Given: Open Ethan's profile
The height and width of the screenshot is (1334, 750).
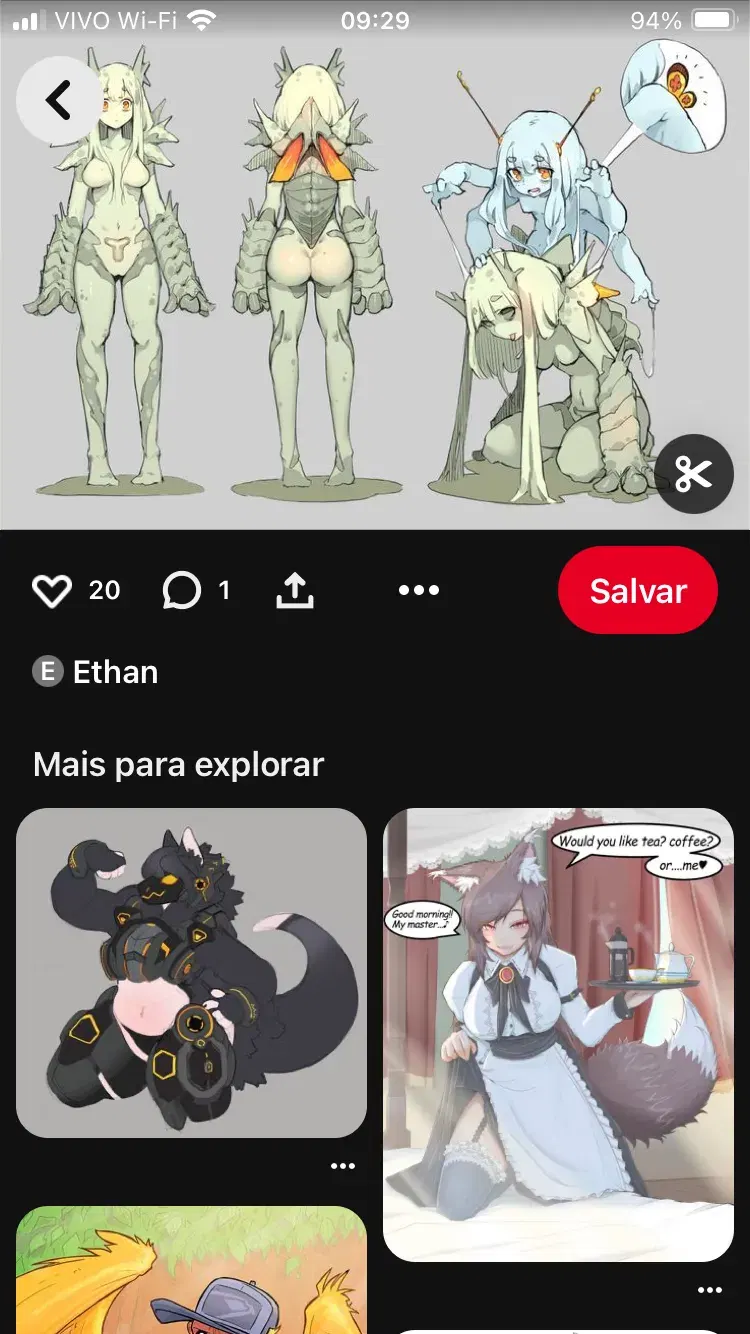Looking at the screenshot, I should coord(95,672).
